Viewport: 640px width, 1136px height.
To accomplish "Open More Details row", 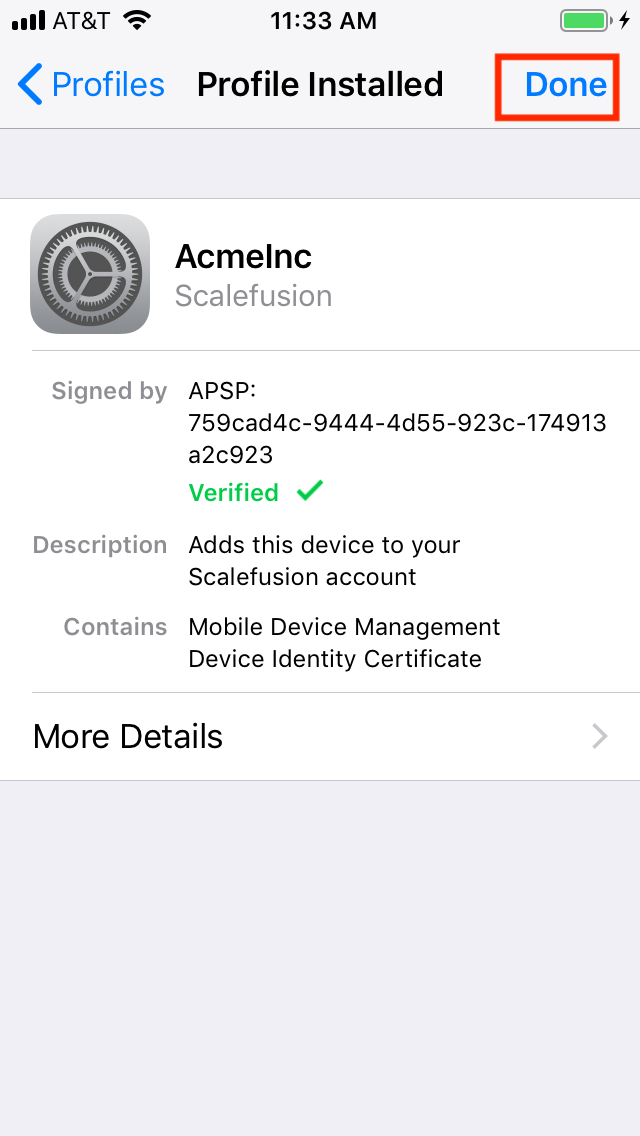I will tap(320, 736).
